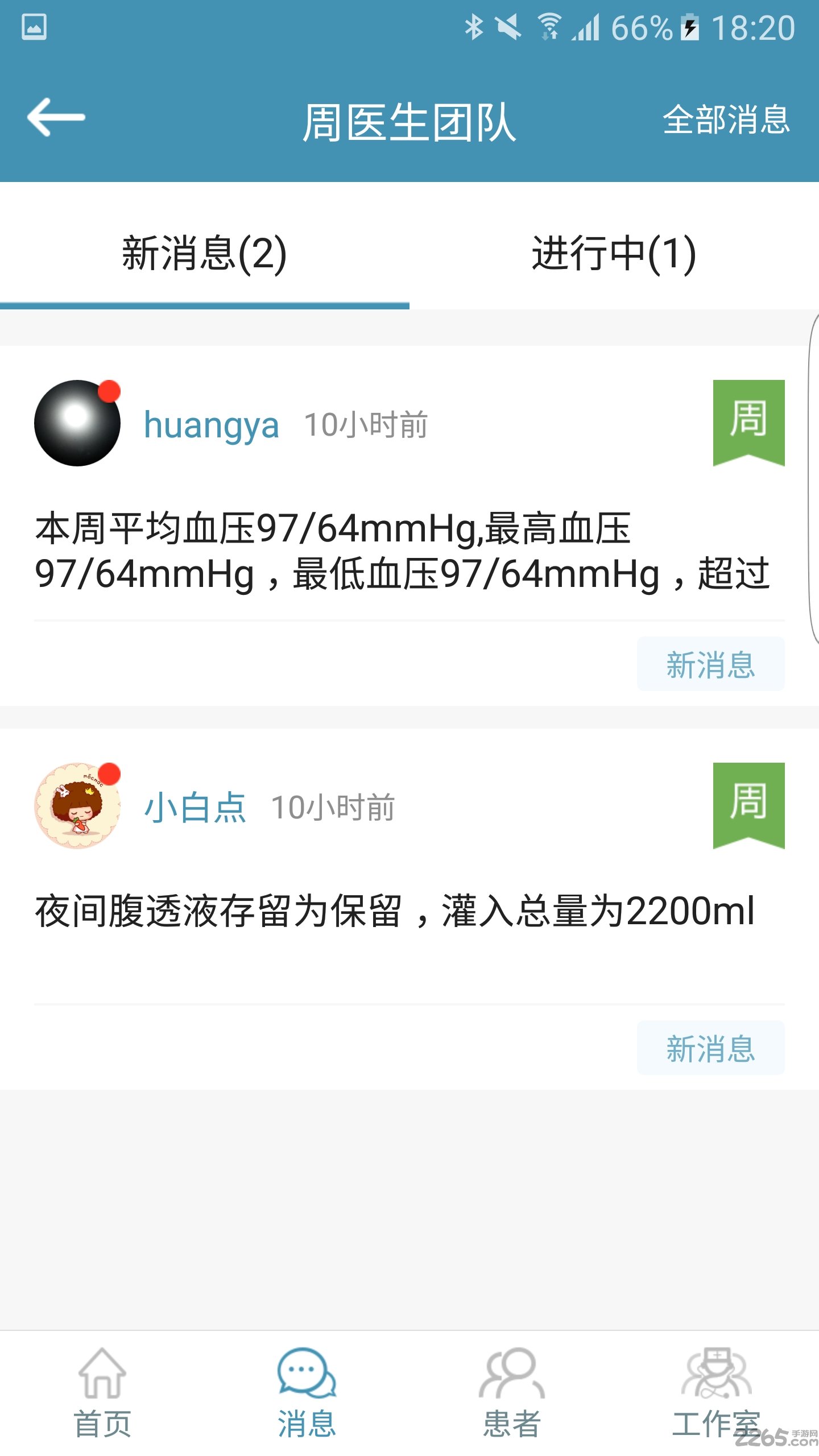Go to the 首页 home tab

click(x=102, y=1393)
